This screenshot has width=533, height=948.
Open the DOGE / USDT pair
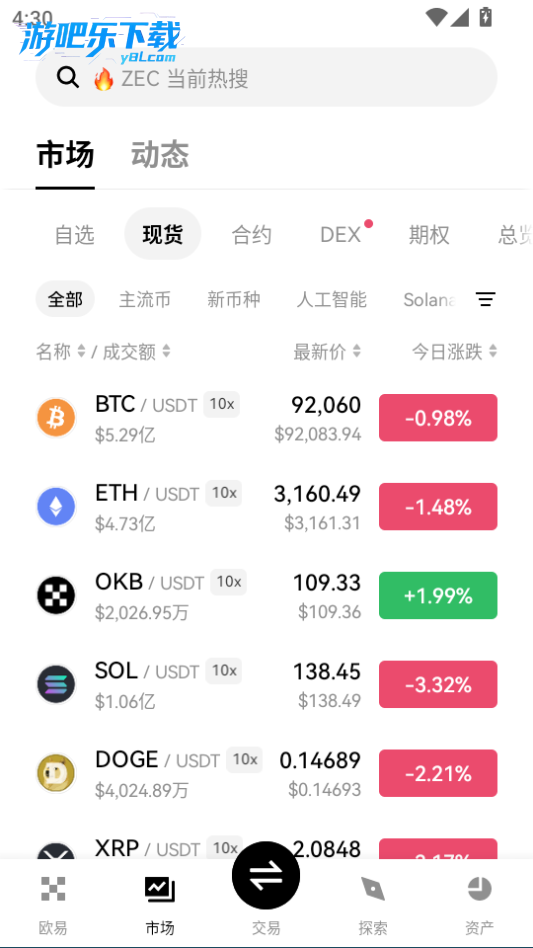tap(266, 773)
